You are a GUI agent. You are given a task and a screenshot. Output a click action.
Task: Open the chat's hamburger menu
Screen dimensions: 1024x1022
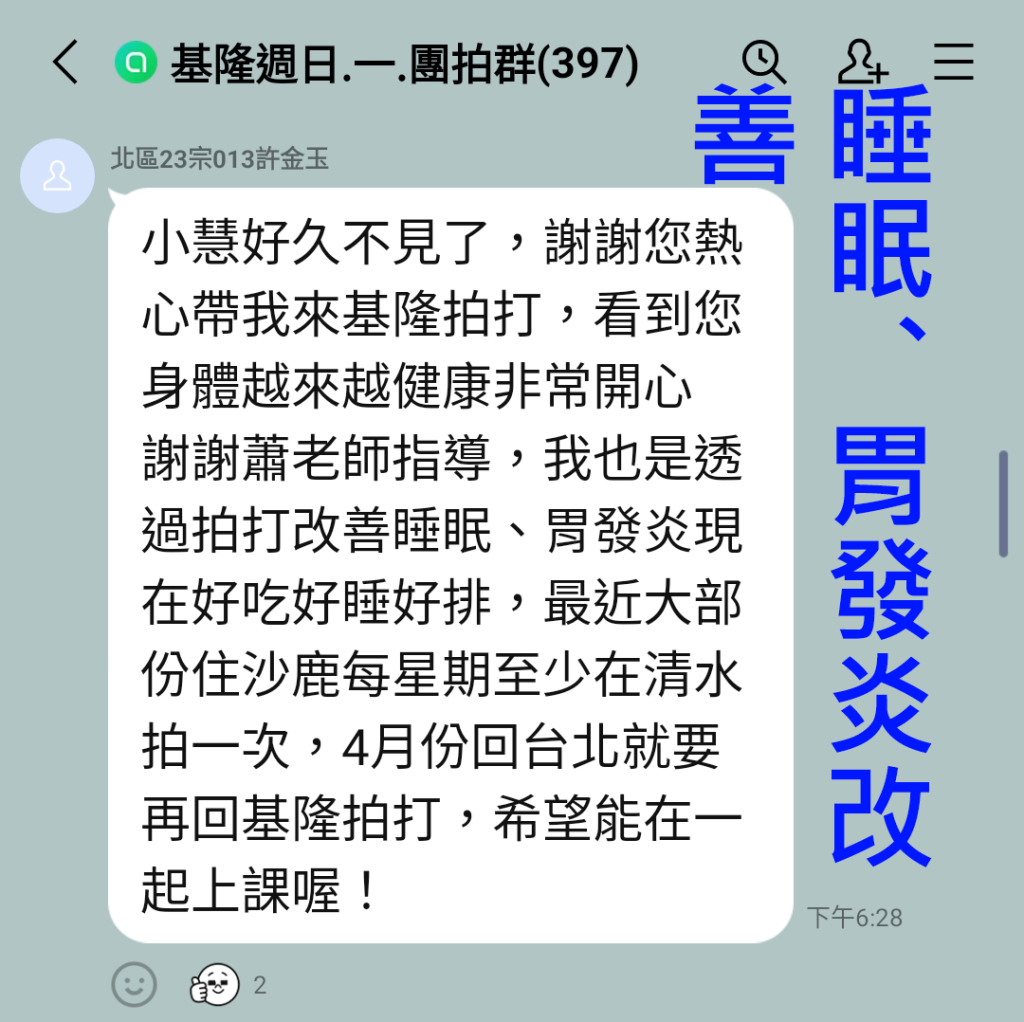pos(953,63)
